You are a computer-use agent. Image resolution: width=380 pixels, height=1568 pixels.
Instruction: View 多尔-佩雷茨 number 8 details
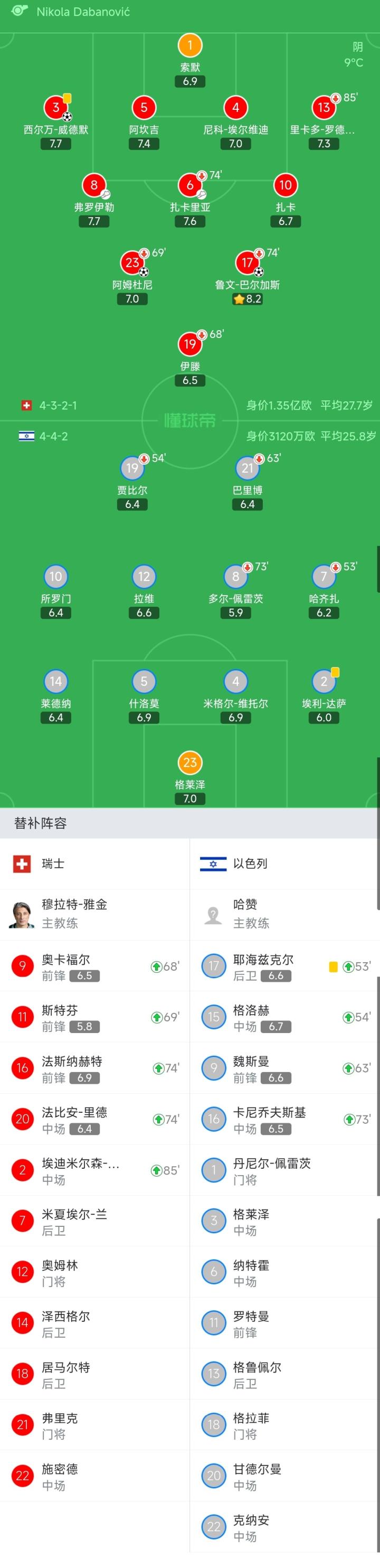point(236,591)
